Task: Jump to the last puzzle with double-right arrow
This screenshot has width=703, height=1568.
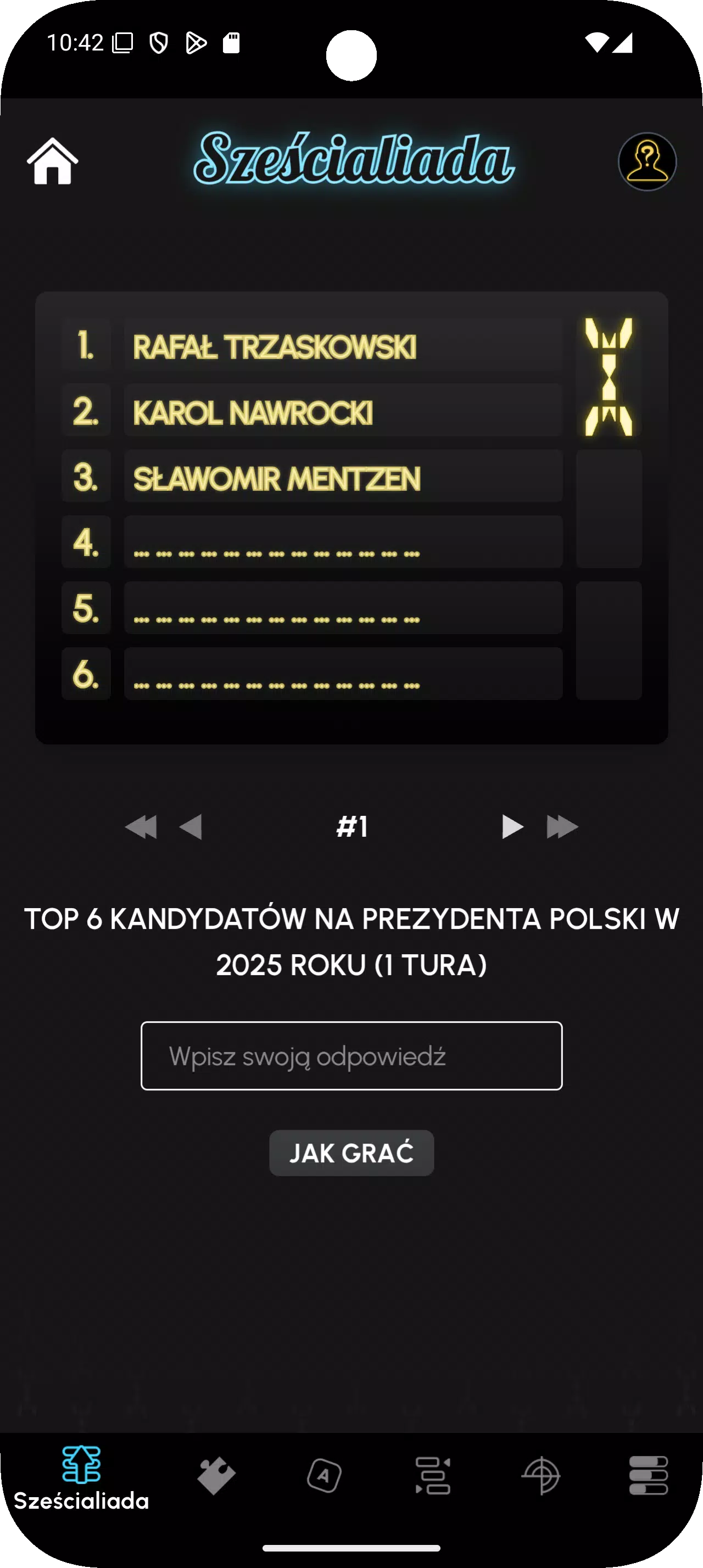Action: coord(562,827)
